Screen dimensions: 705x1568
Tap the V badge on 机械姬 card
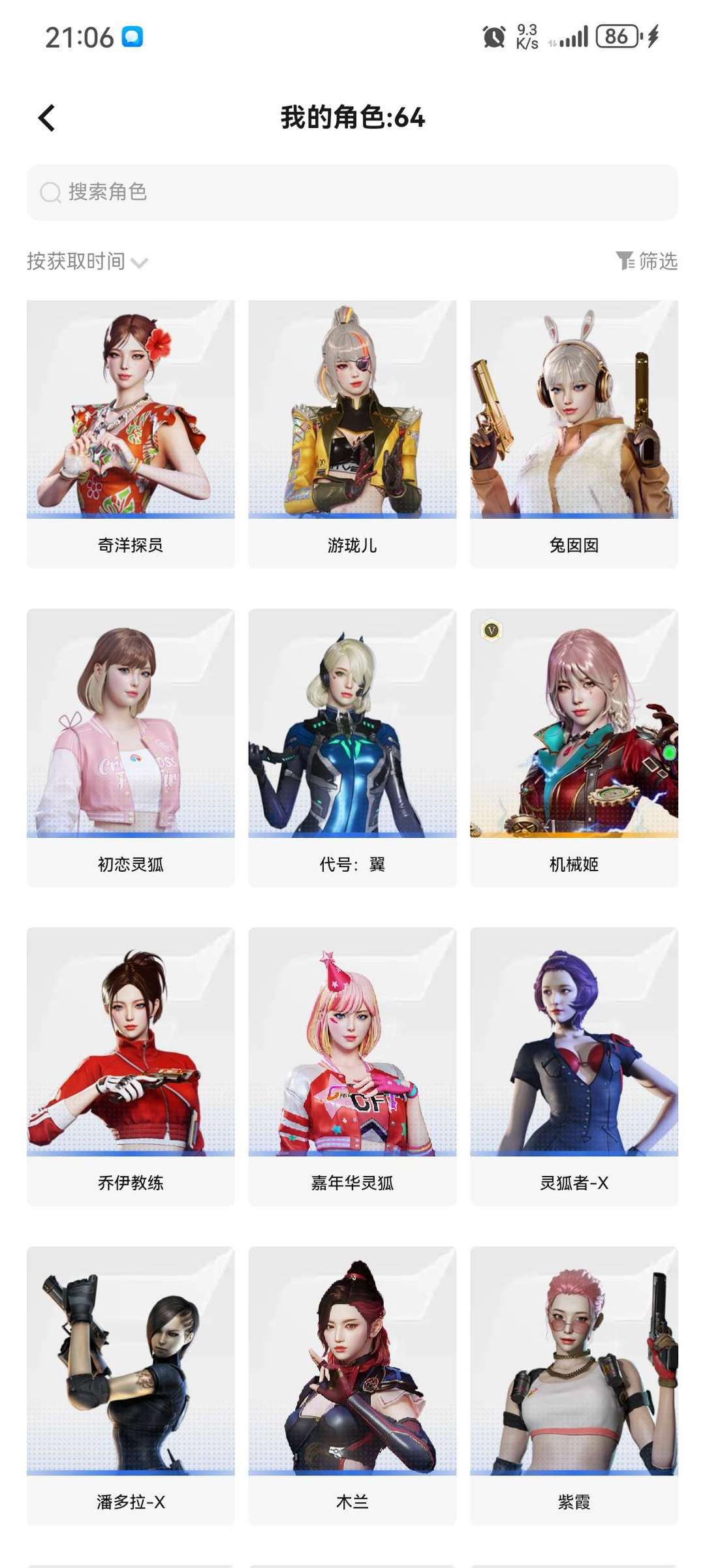(493, 630)
